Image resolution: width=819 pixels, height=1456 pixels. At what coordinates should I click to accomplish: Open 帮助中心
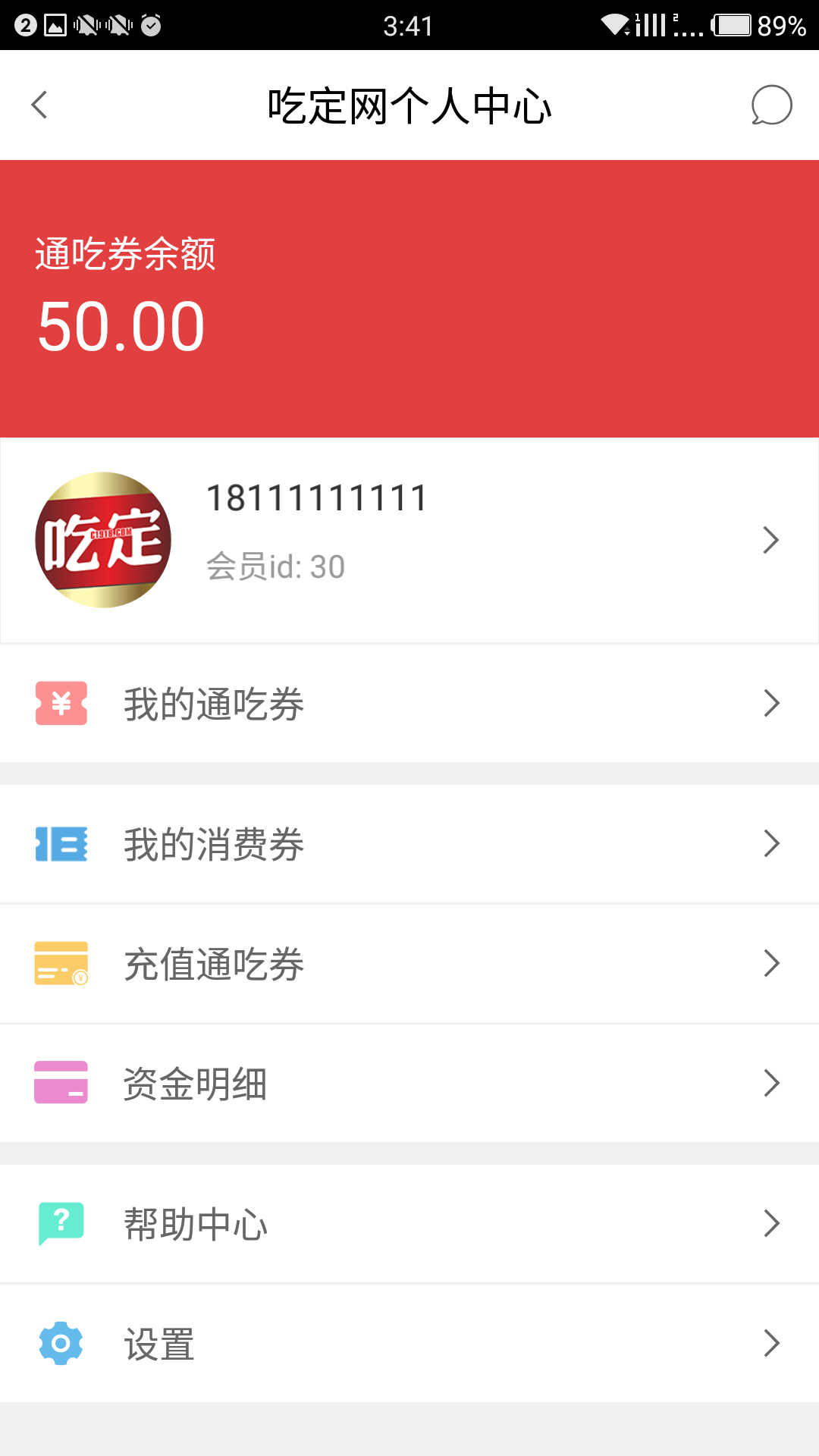409,1223
